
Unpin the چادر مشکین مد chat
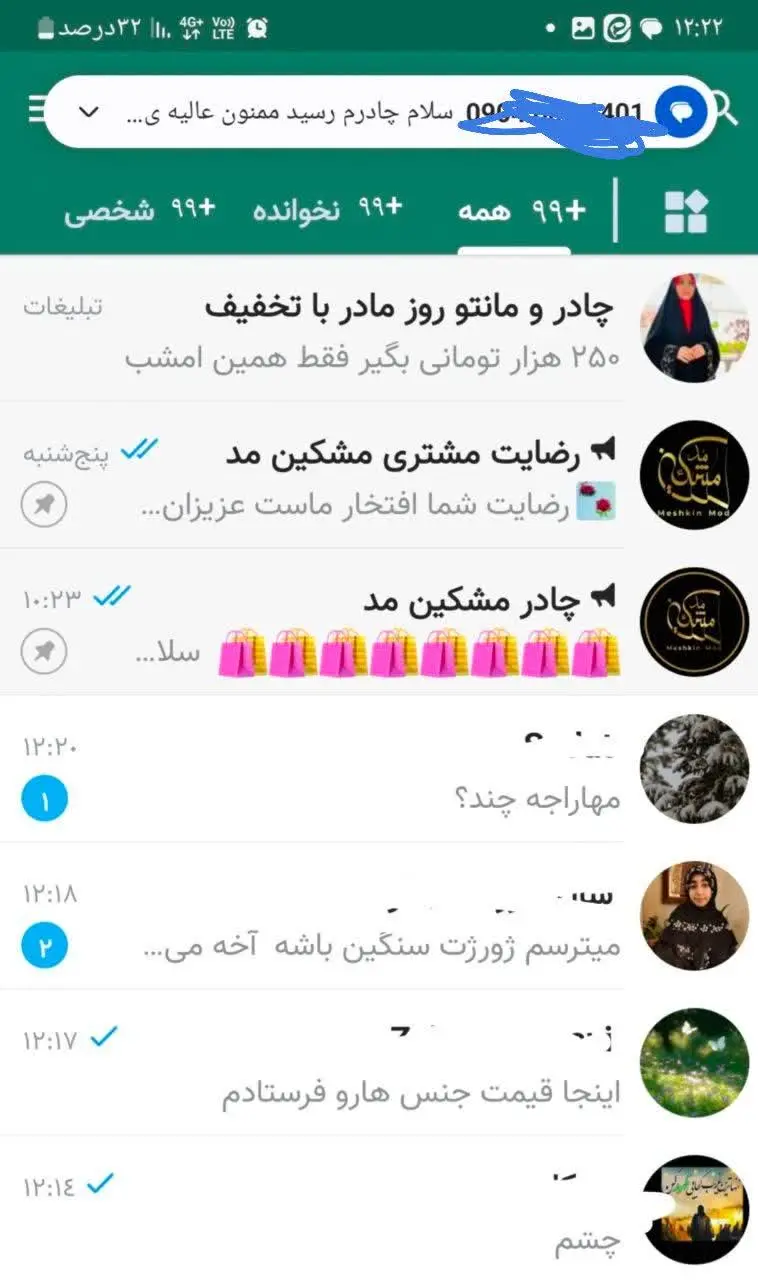point(44,650)
